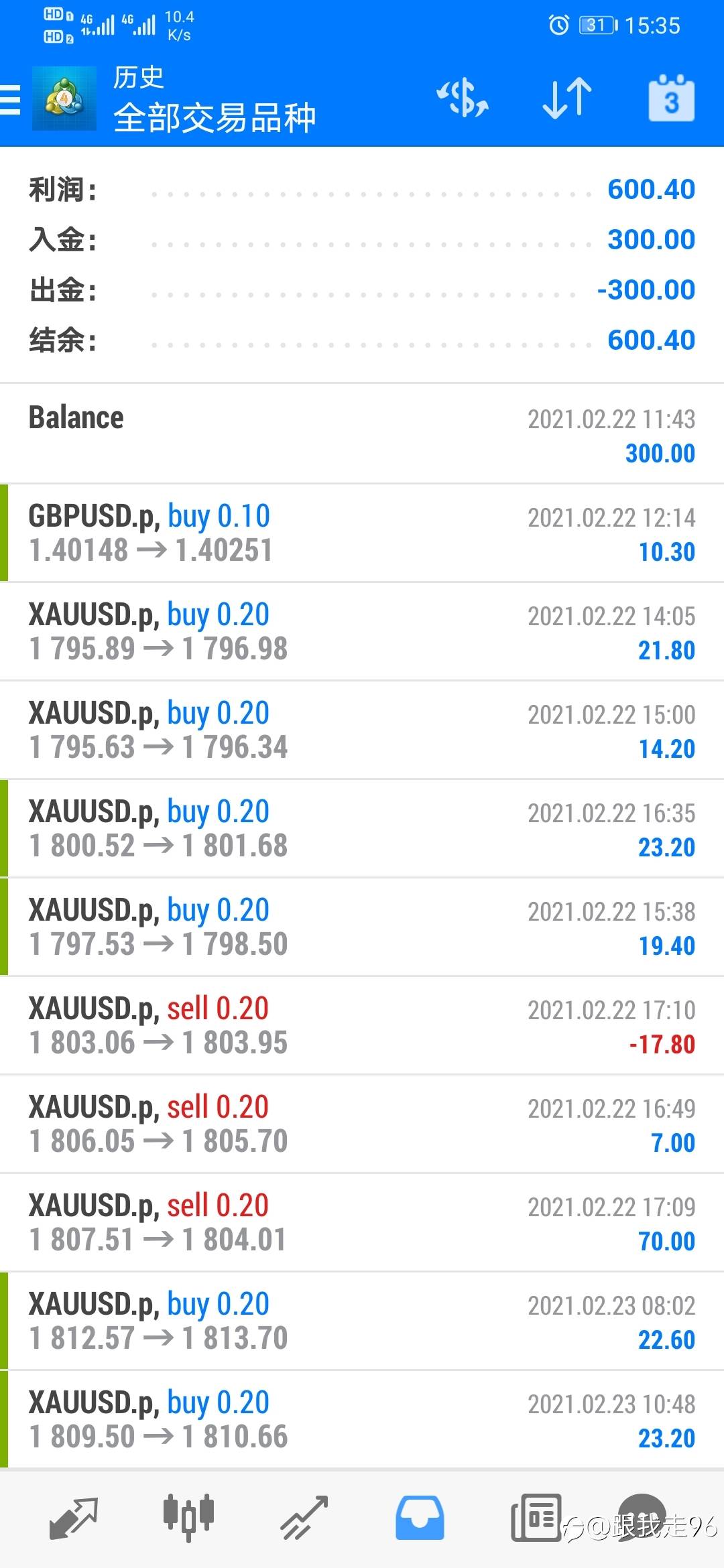The image size is (724, 1568).
Task: View the XAUUSD.p trade with profit 19.40
Action: (362, 927)
